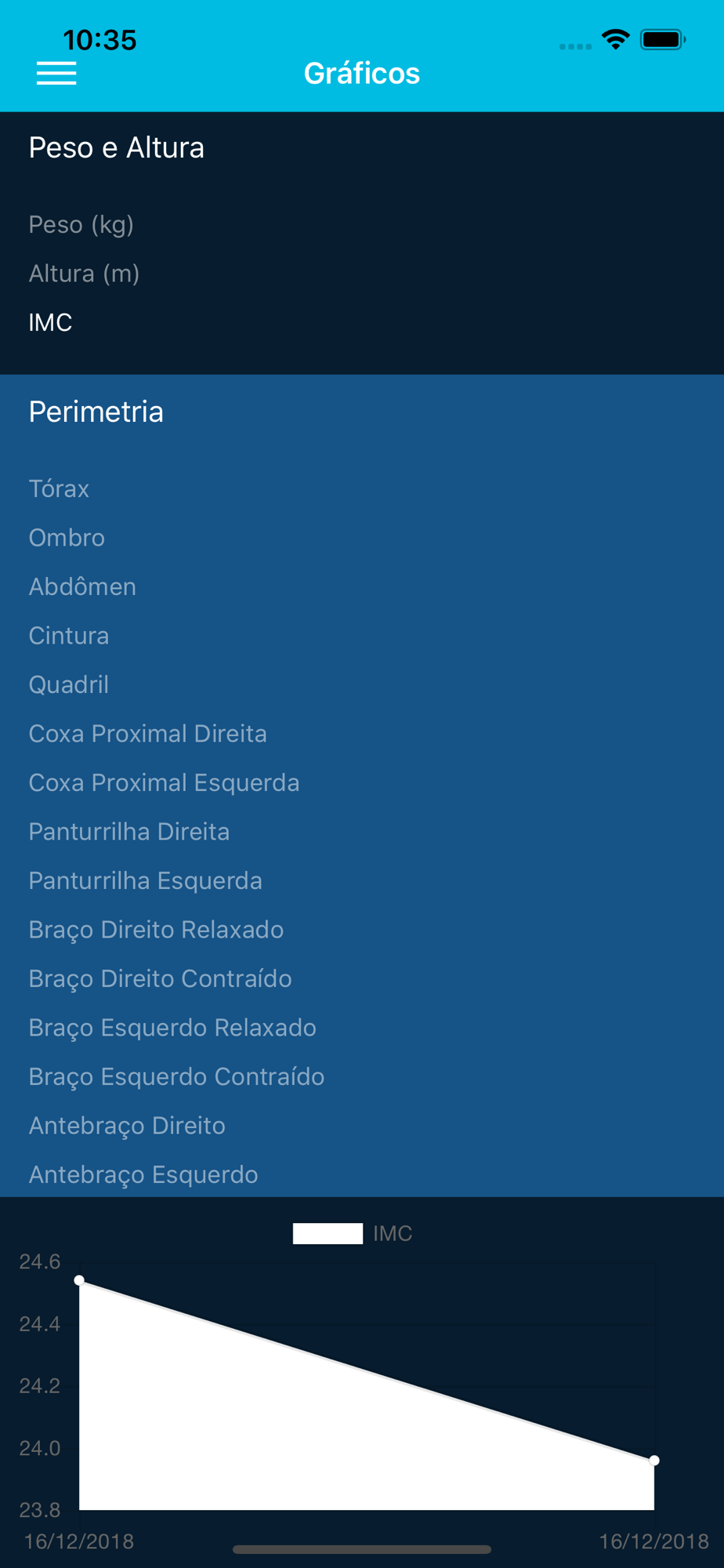View Braço Direito Contraído chart
Image resolution: width=724 pixels, height=1568 pixels.
161,978
